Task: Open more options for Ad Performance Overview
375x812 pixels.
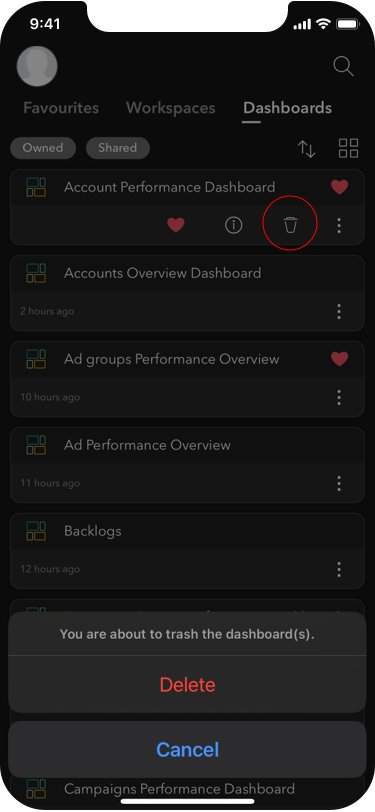Action: 339,483
